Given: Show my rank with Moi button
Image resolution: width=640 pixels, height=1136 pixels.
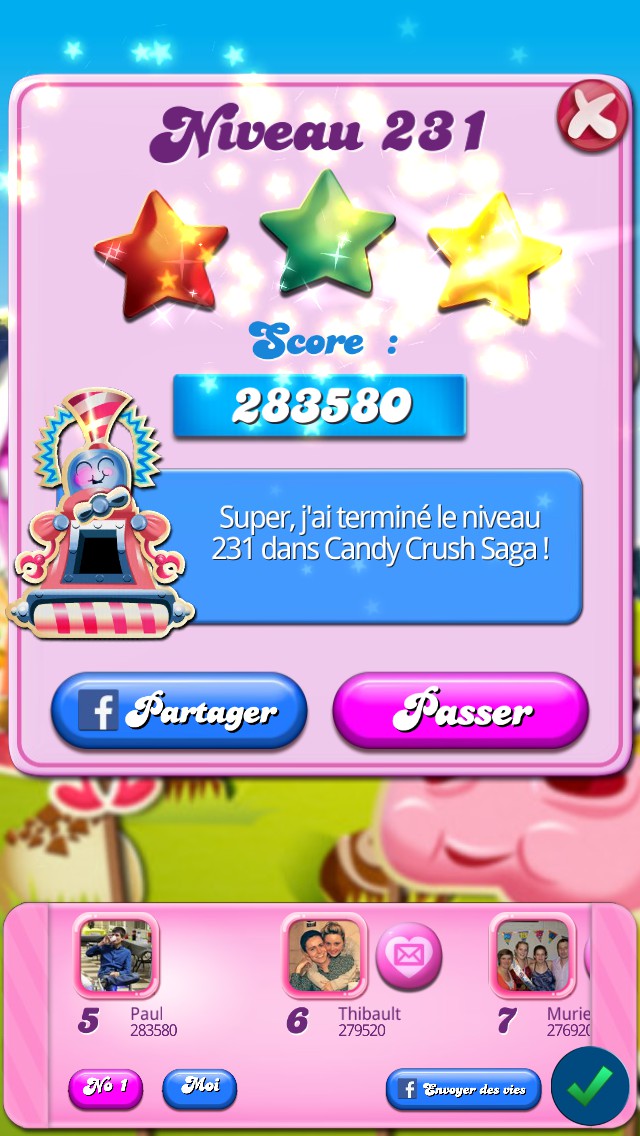Looking at the screenshot, I should click(199, 1087).
